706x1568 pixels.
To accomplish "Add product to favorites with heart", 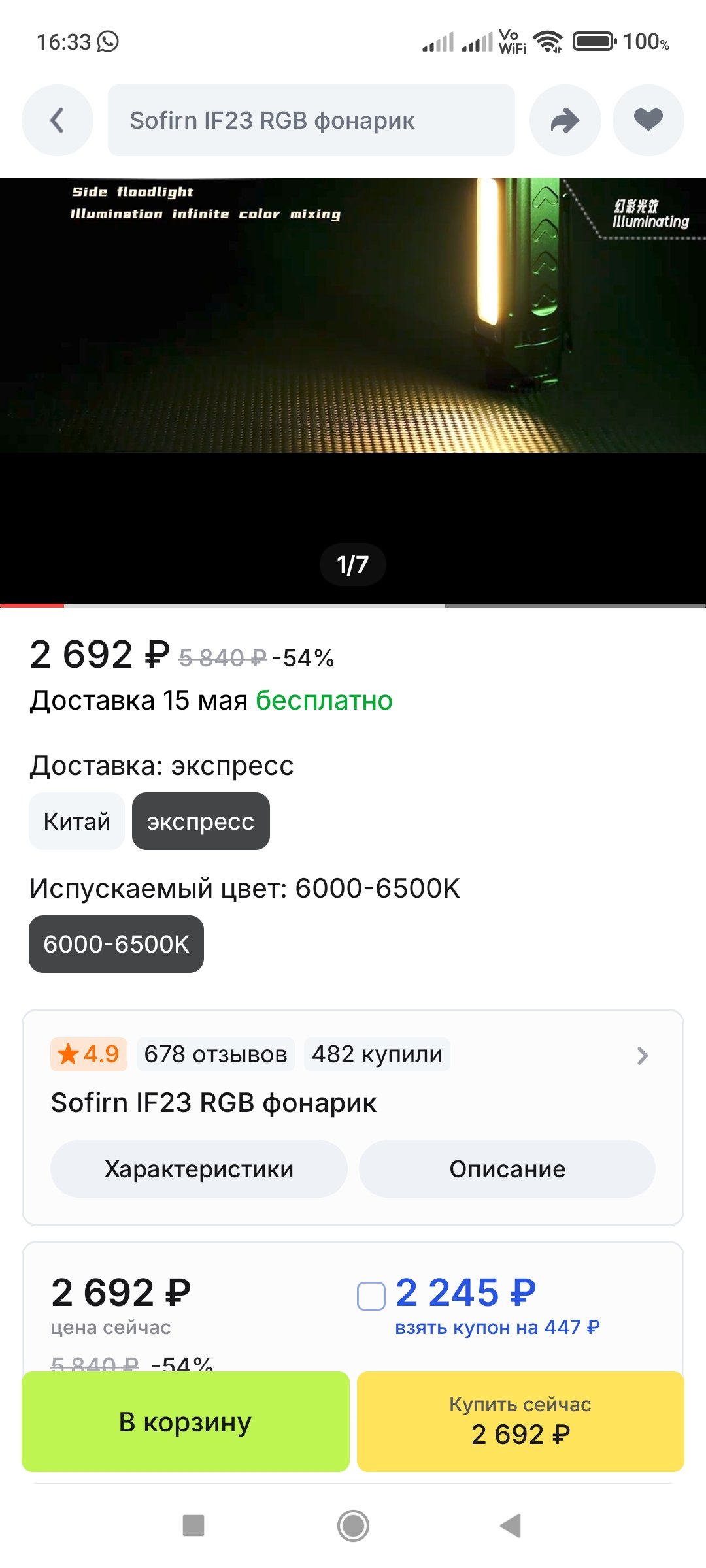I will click(648, 120).
